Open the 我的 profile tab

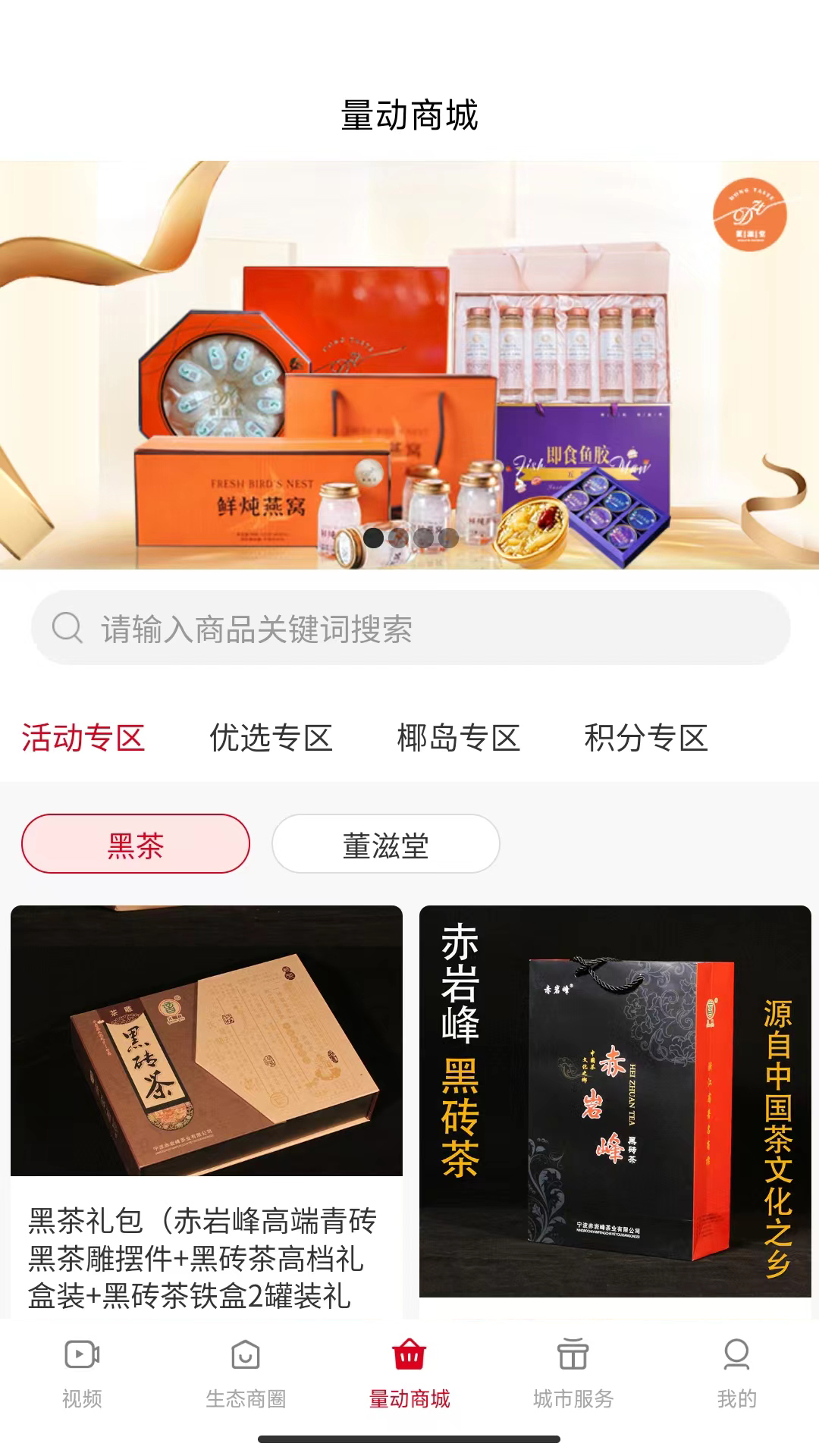(736, 1373)
